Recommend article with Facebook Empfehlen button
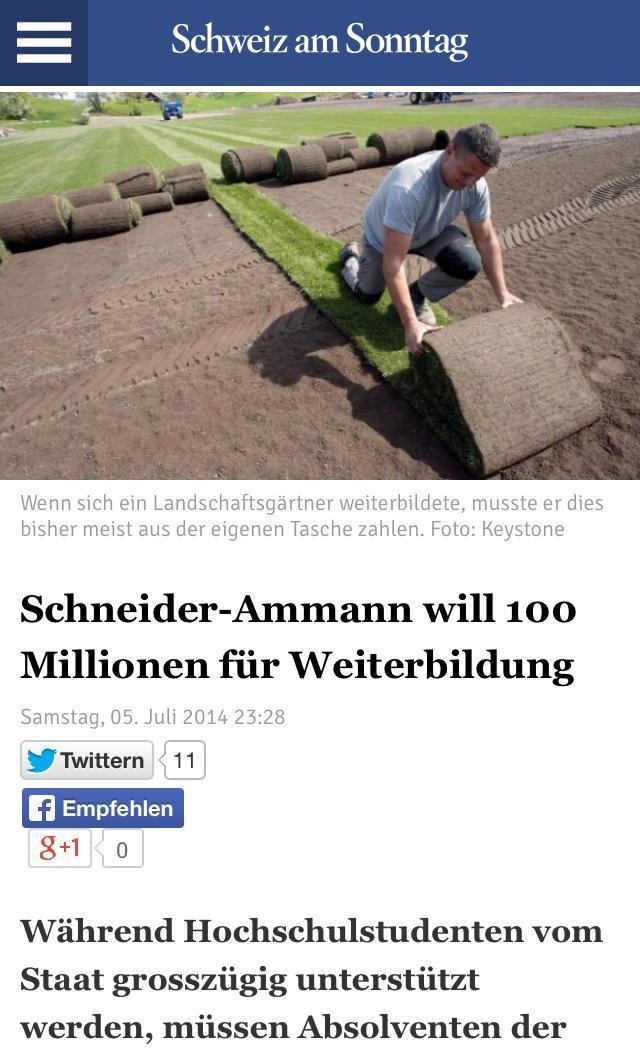 pos(103,808)
